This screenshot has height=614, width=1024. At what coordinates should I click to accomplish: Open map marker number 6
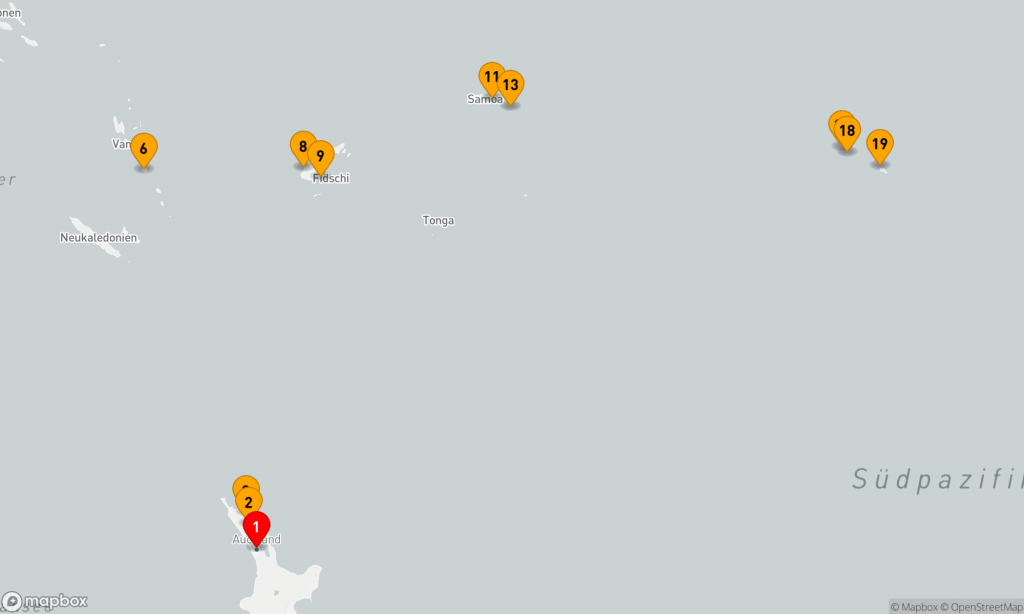tap(144, 149)
